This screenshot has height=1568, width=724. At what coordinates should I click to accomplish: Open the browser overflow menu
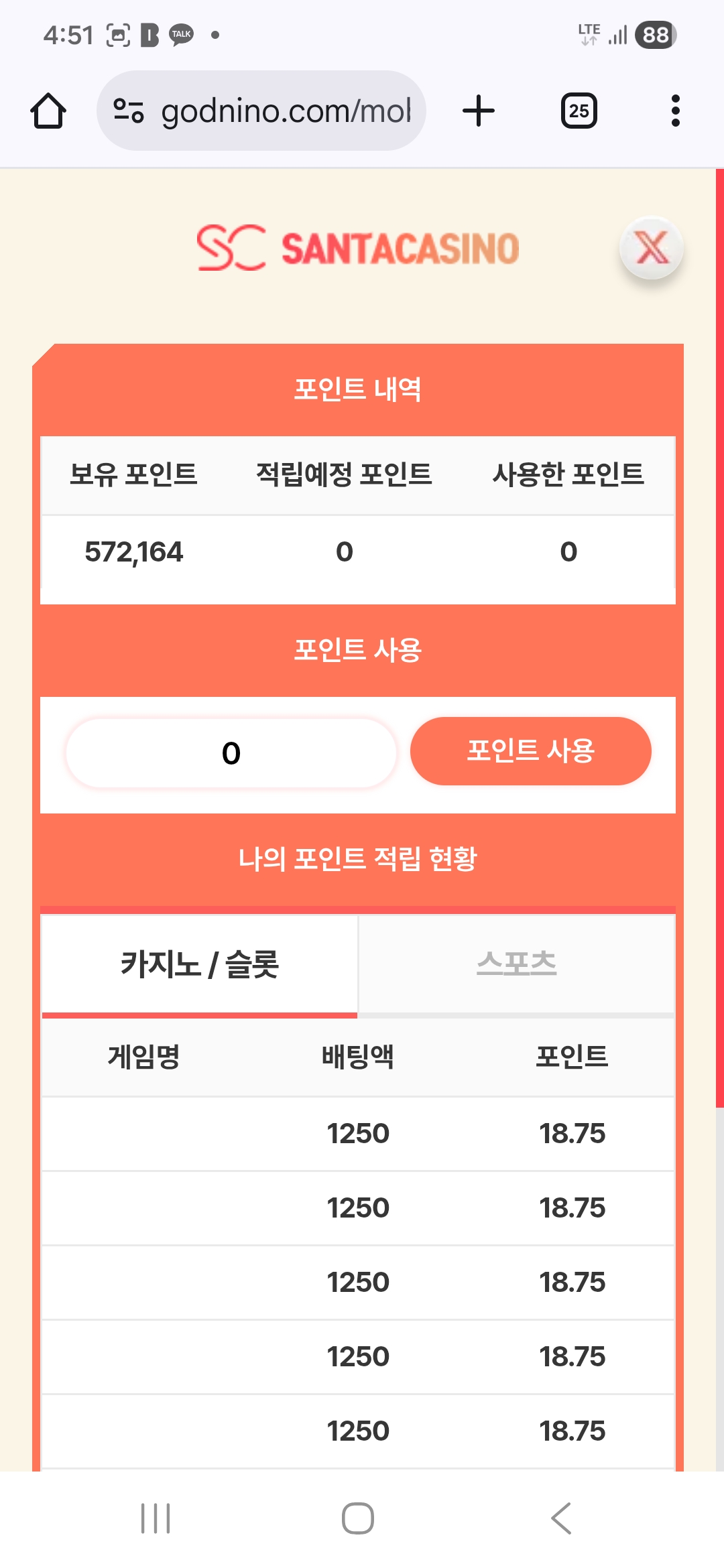click(675, 111)
